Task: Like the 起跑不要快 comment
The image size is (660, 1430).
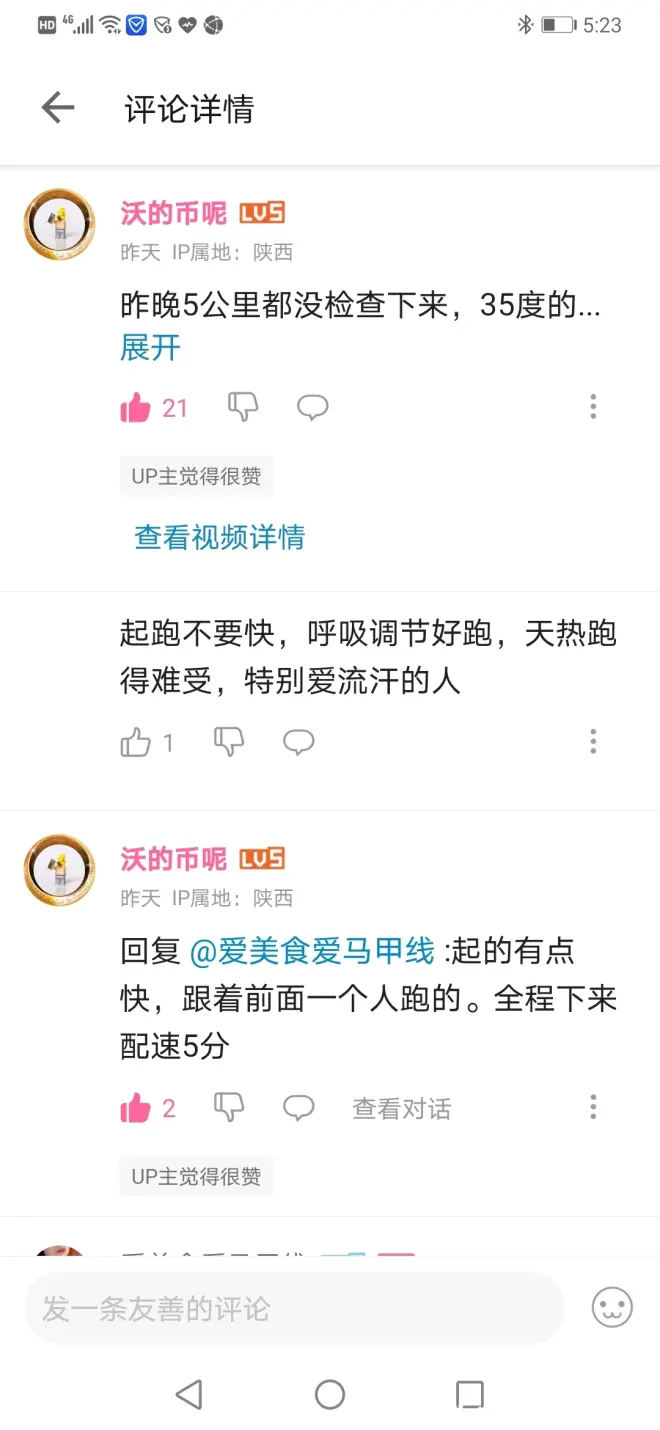Action: (x=136, y=742)
